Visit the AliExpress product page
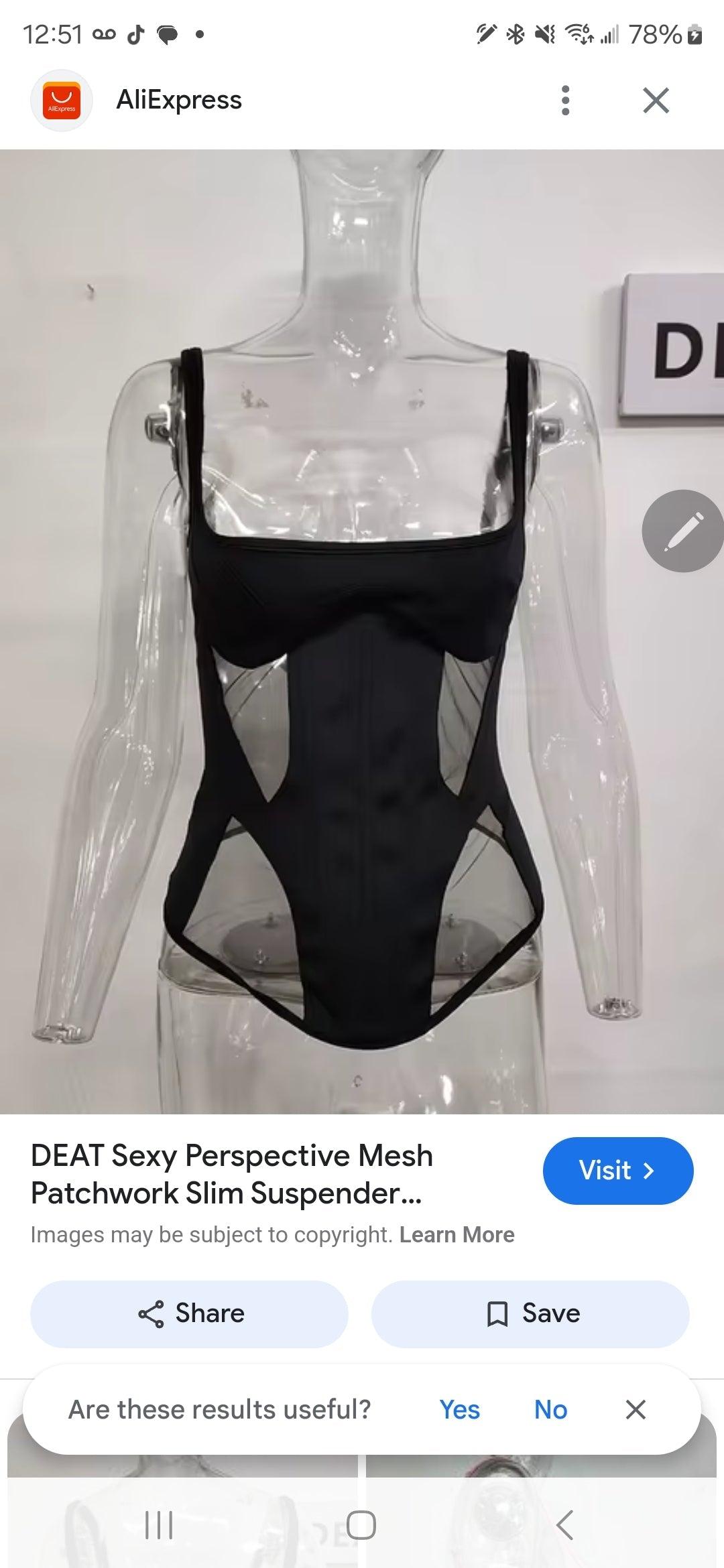 coord(617,1171)
